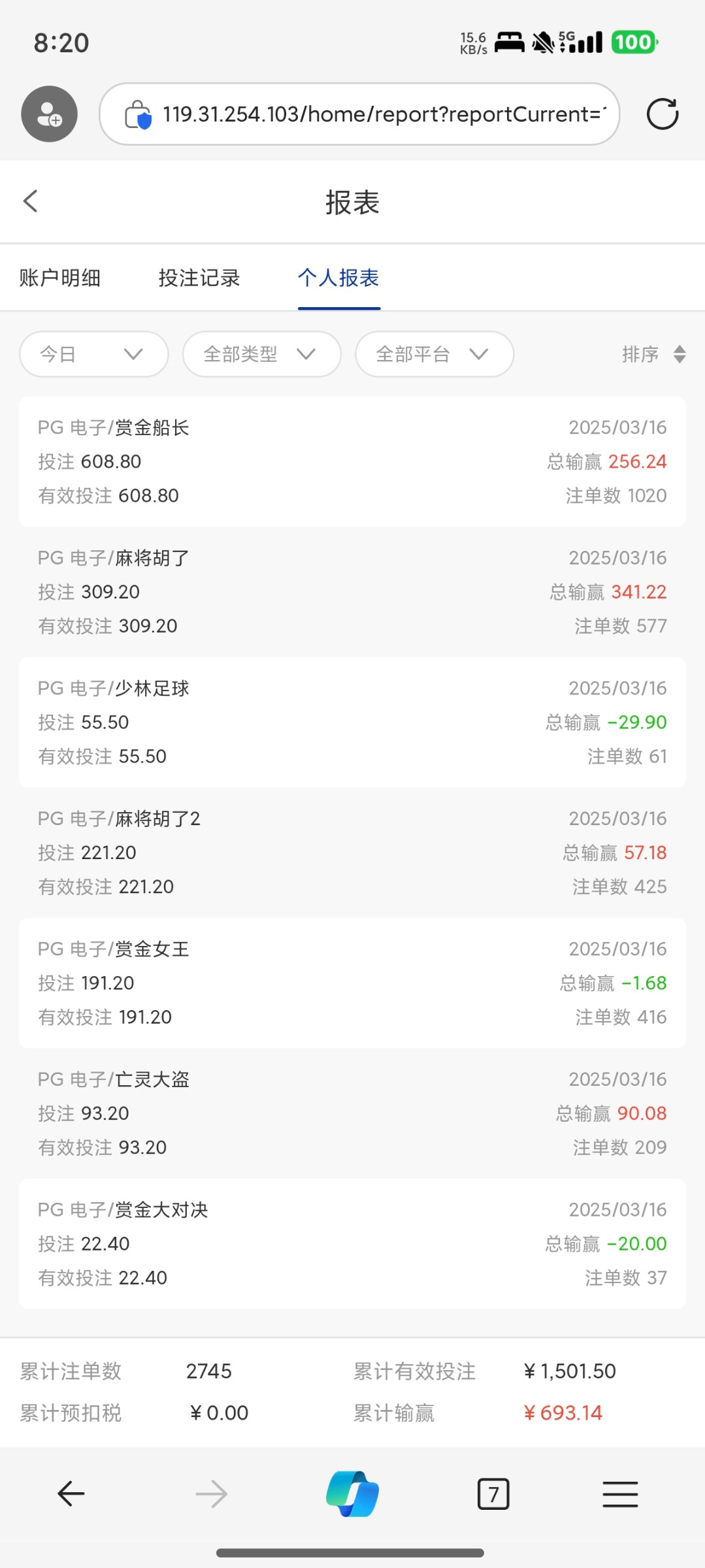The height and width of the screenshot is (1568, 705).
Task: Tap the browser address bar
Action: (x=359, y=114)
